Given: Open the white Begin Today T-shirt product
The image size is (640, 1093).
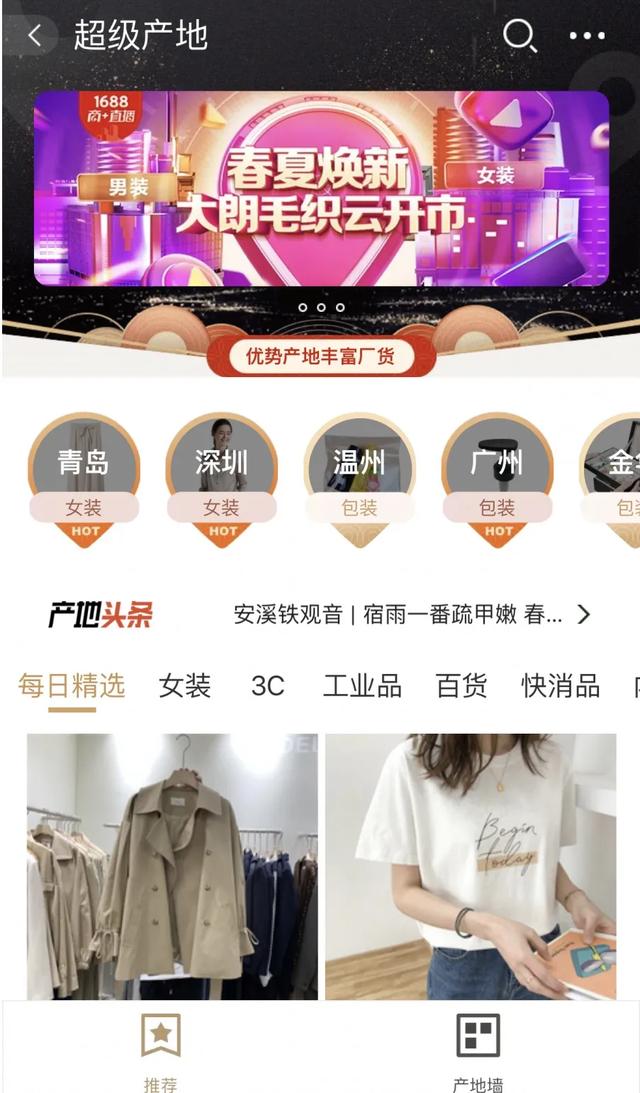Looking at the screenshot, I should [x=470, y=866].
